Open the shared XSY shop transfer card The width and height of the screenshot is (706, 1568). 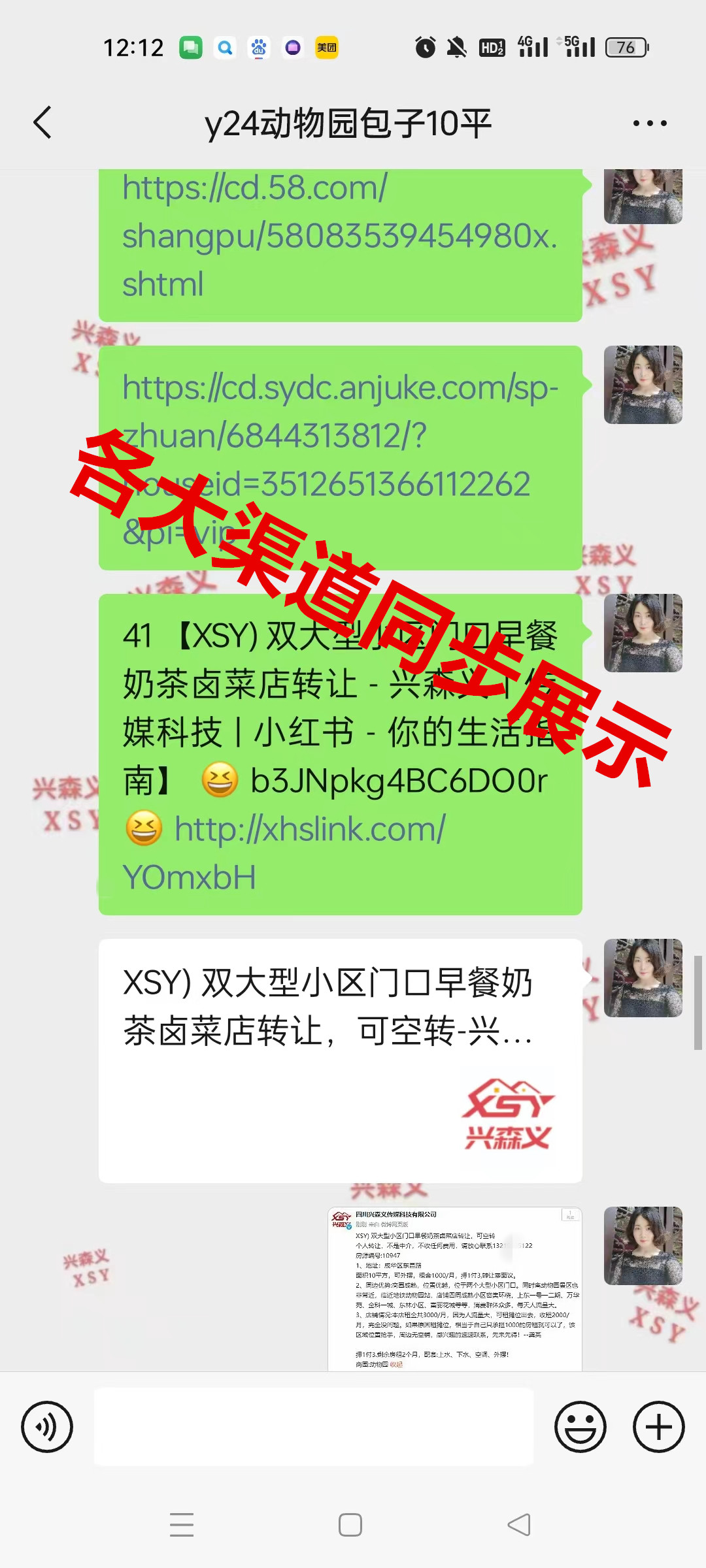[340, 1060]
